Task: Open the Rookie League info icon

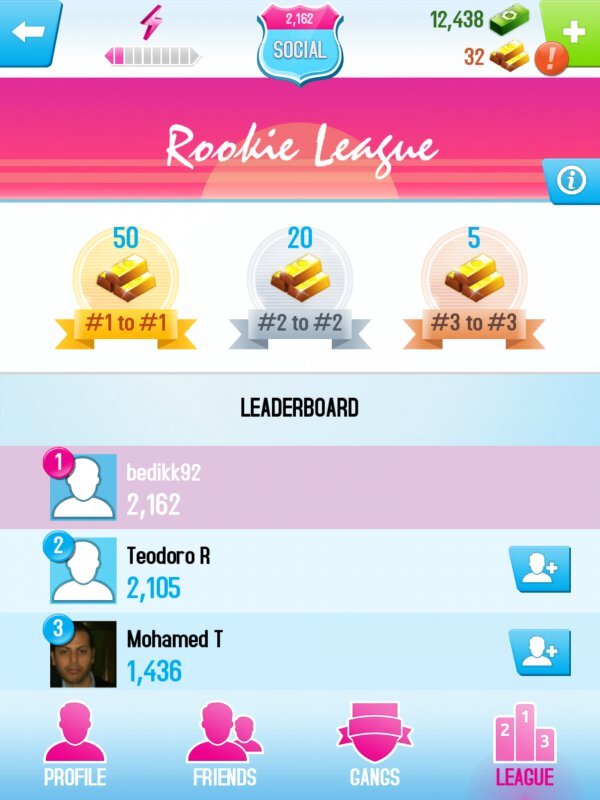Action: coord(572,181)
